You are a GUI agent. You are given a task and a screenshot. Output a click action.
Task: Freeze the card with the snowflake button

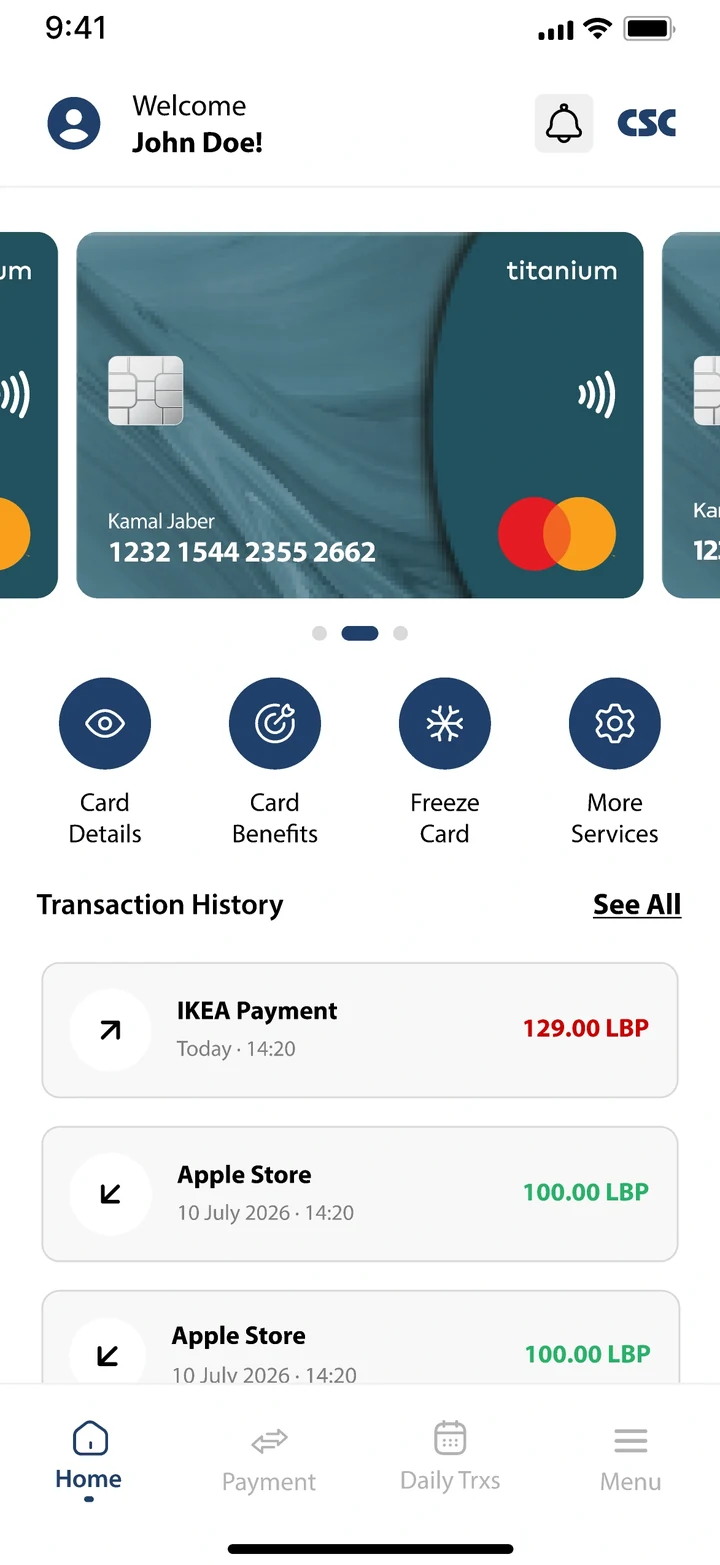445,723
